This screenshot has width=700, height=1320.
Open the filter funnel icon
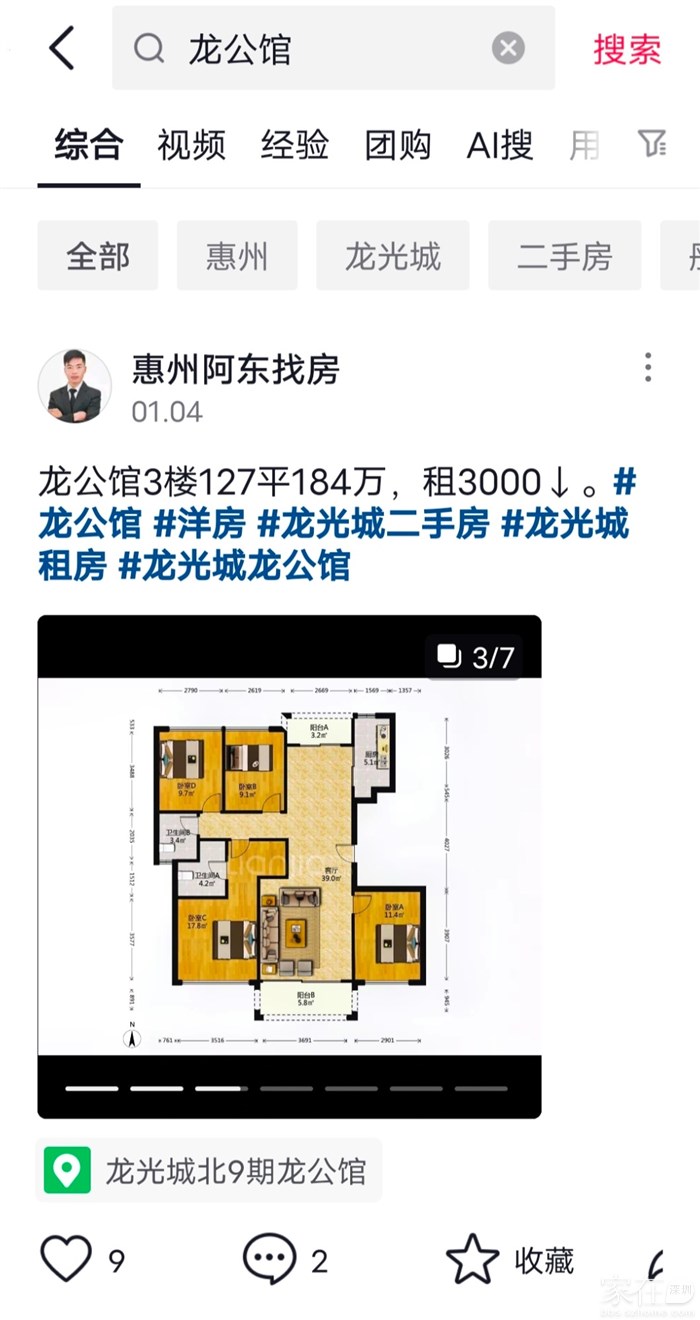pyautogui.click(x=653, y=144)
